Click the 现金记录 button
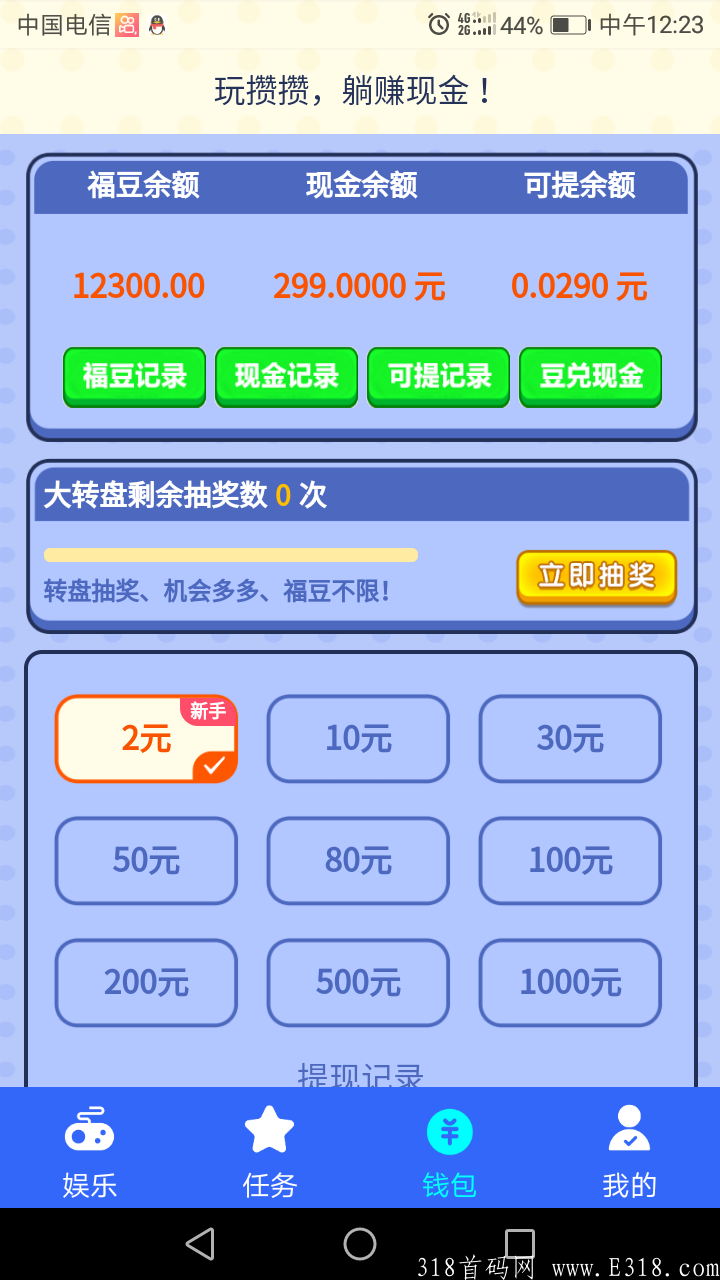The width and height of the screenshot is (720, 1280). click(286, 378)
